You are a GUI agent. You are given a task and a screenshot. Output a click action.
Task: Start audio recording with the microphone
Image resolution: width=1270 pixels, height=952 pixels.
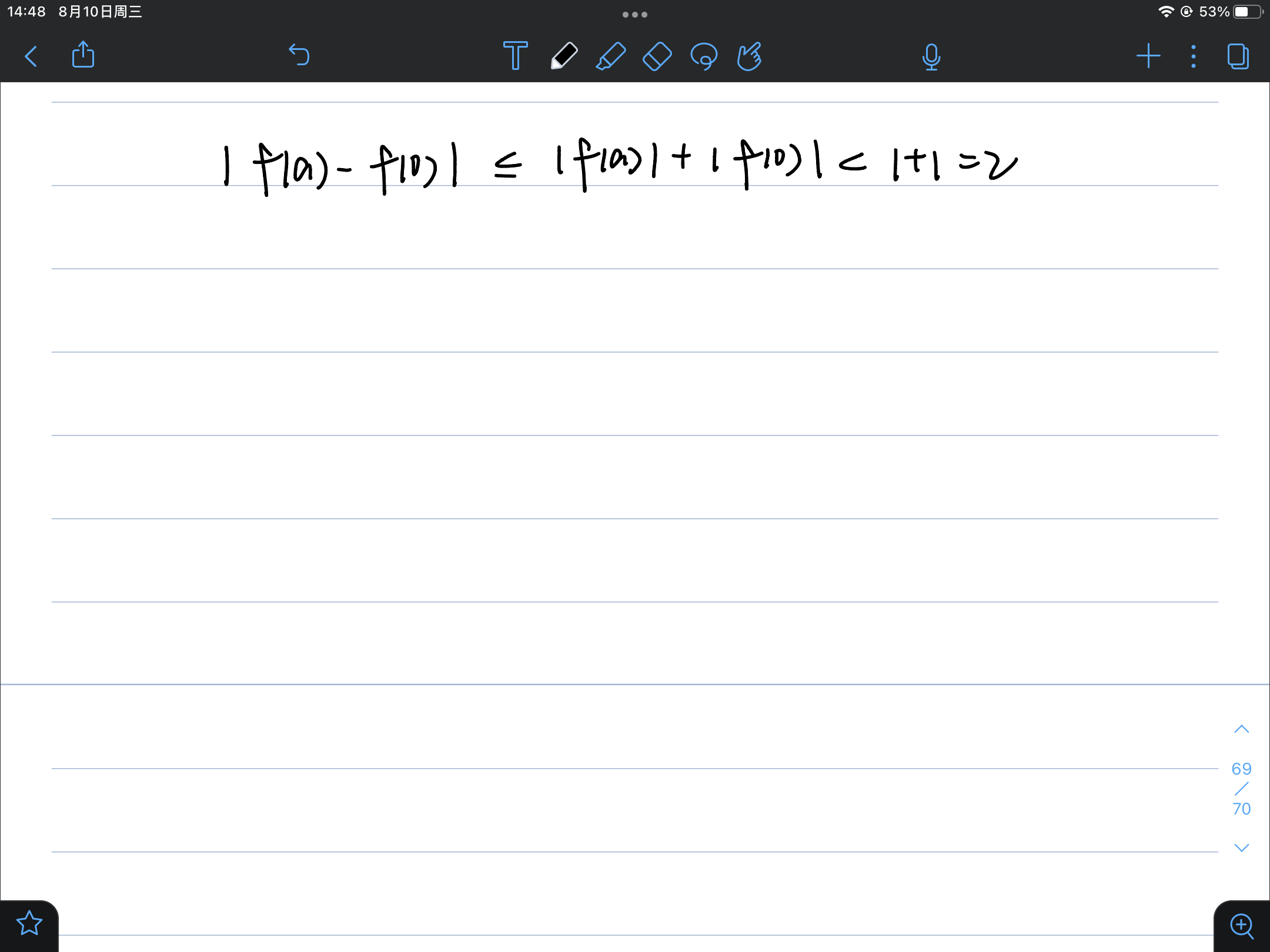pos(931,57)
